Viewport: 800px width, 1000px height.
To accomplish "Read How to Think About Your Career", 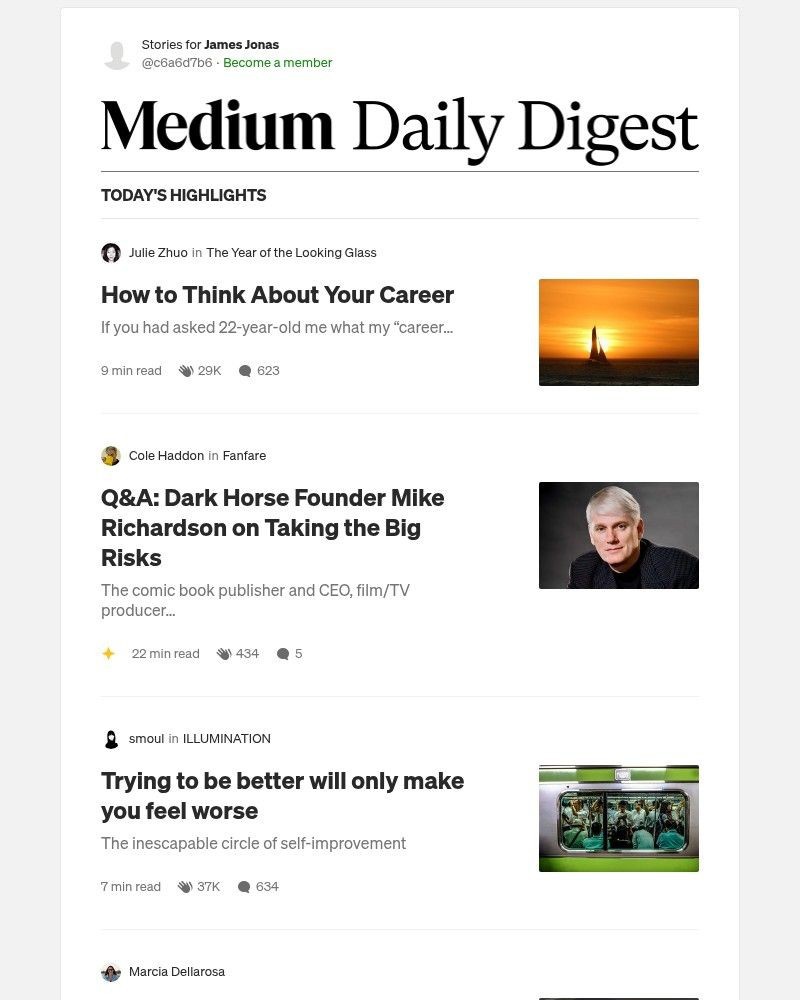I will pos(277,295).
